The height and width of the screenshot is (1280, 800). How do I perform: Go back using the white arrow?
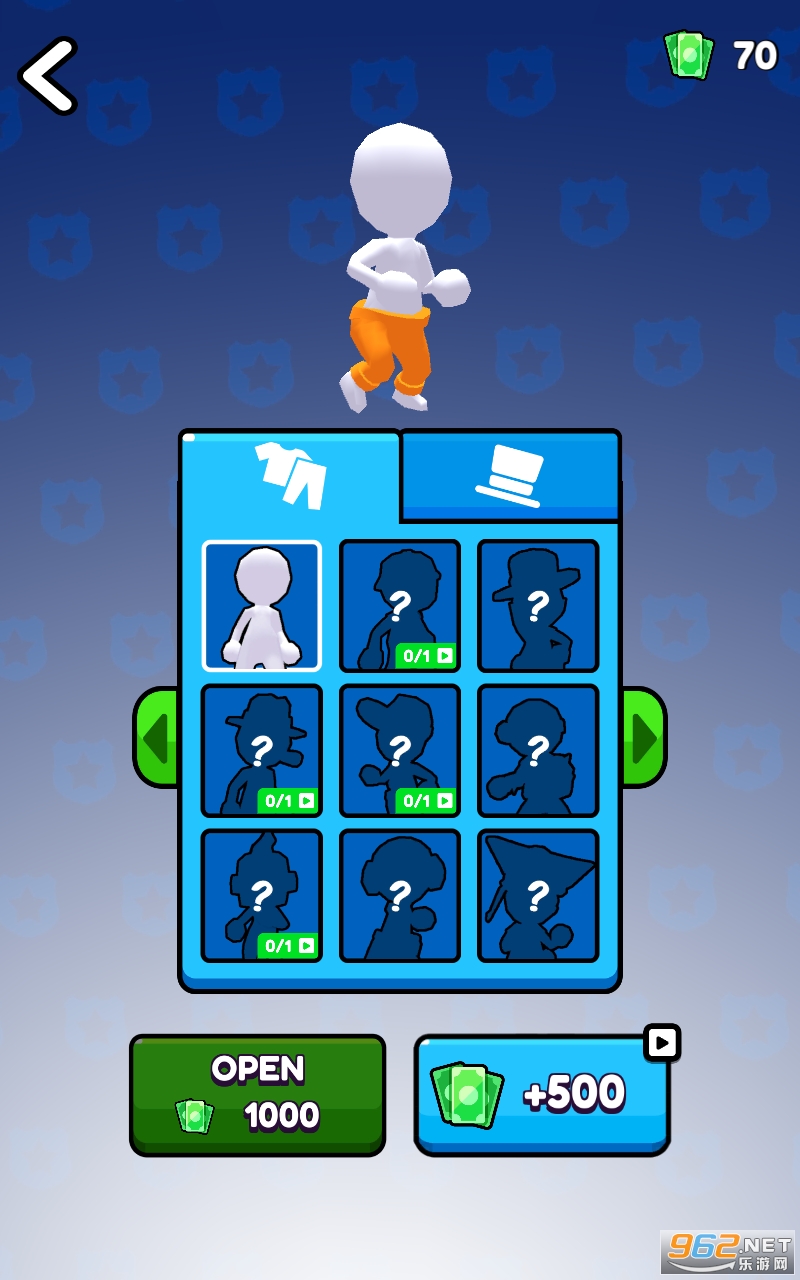47,76
